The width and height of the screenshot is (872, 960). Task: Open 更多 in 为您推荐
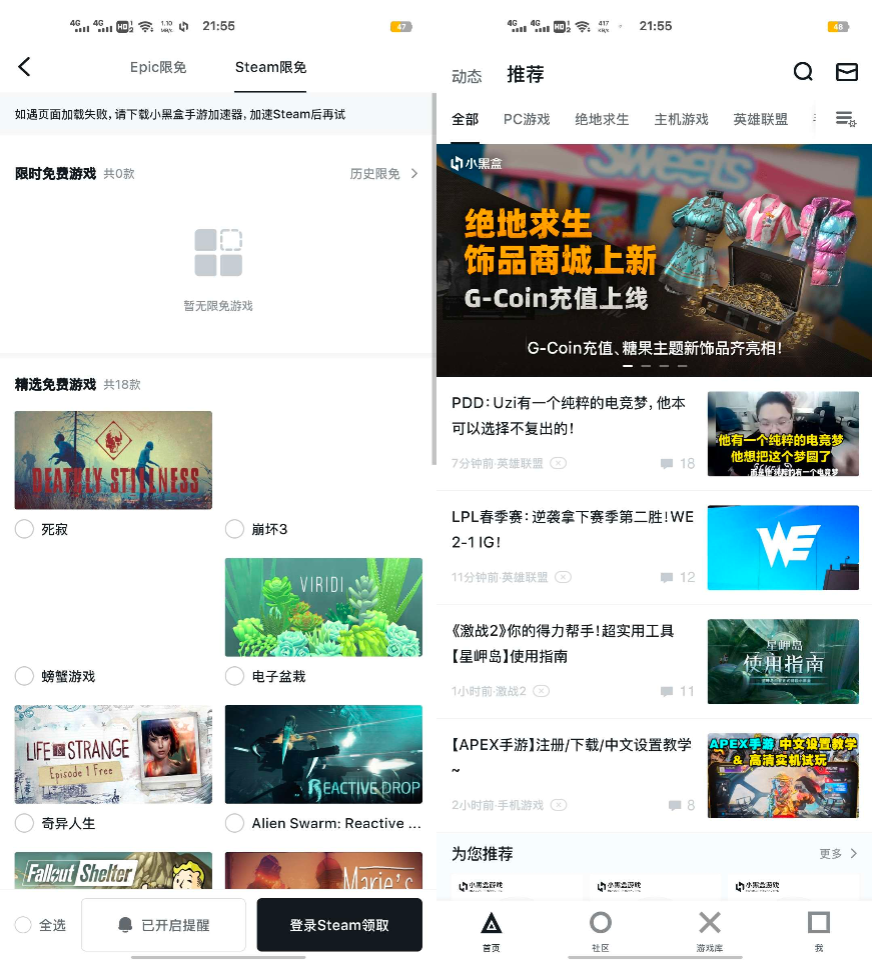click(x=838, y=854)
